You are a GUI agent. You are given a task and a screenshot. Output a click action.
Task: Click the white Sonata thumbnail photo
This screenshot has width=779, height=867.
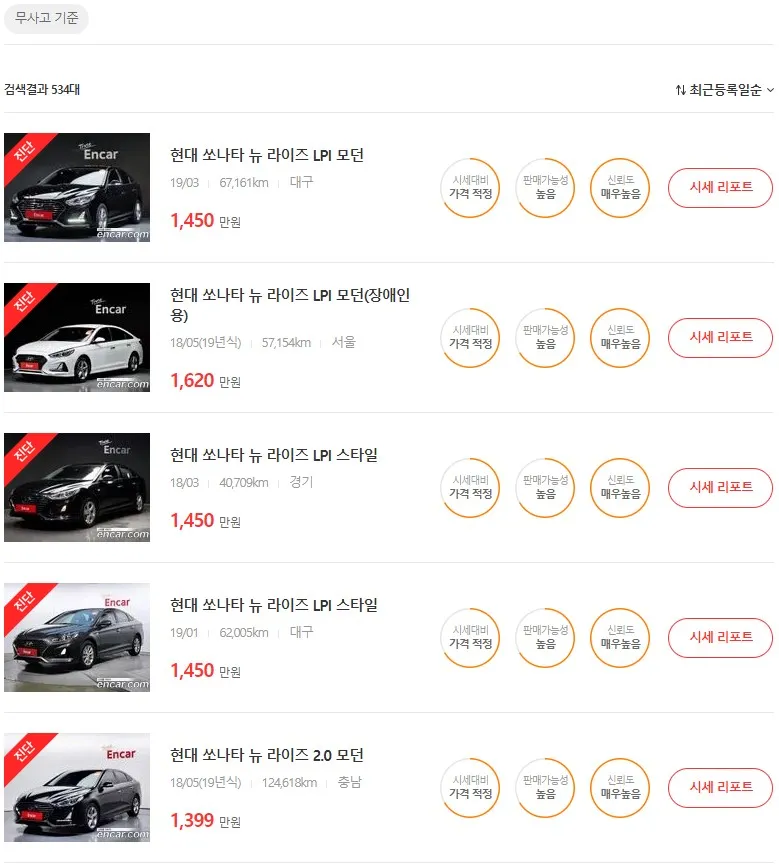click(x=77, y=337)
